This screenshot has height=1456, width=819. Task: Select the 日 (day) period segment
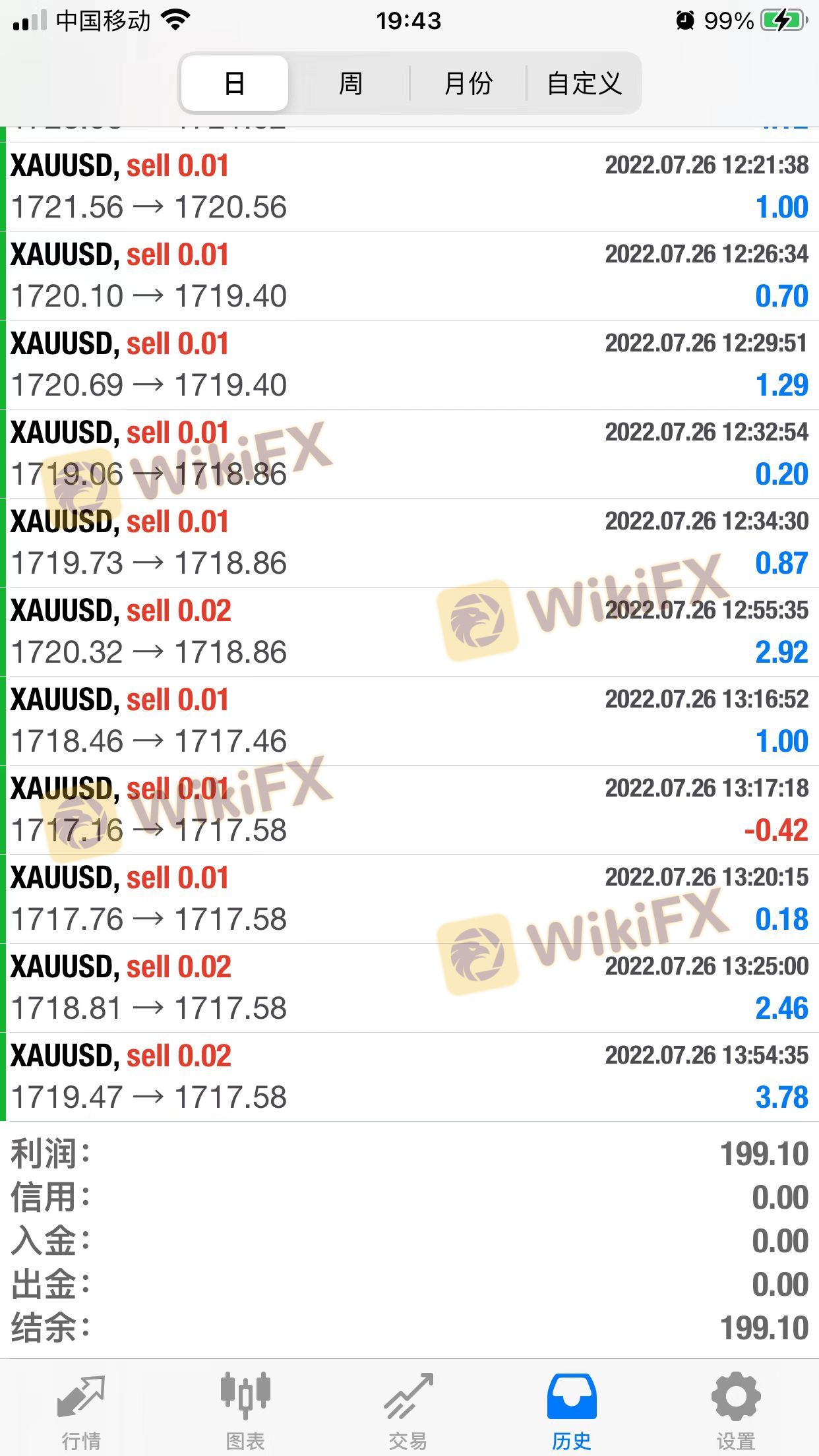pyautogui.click(x=235, y=84)
